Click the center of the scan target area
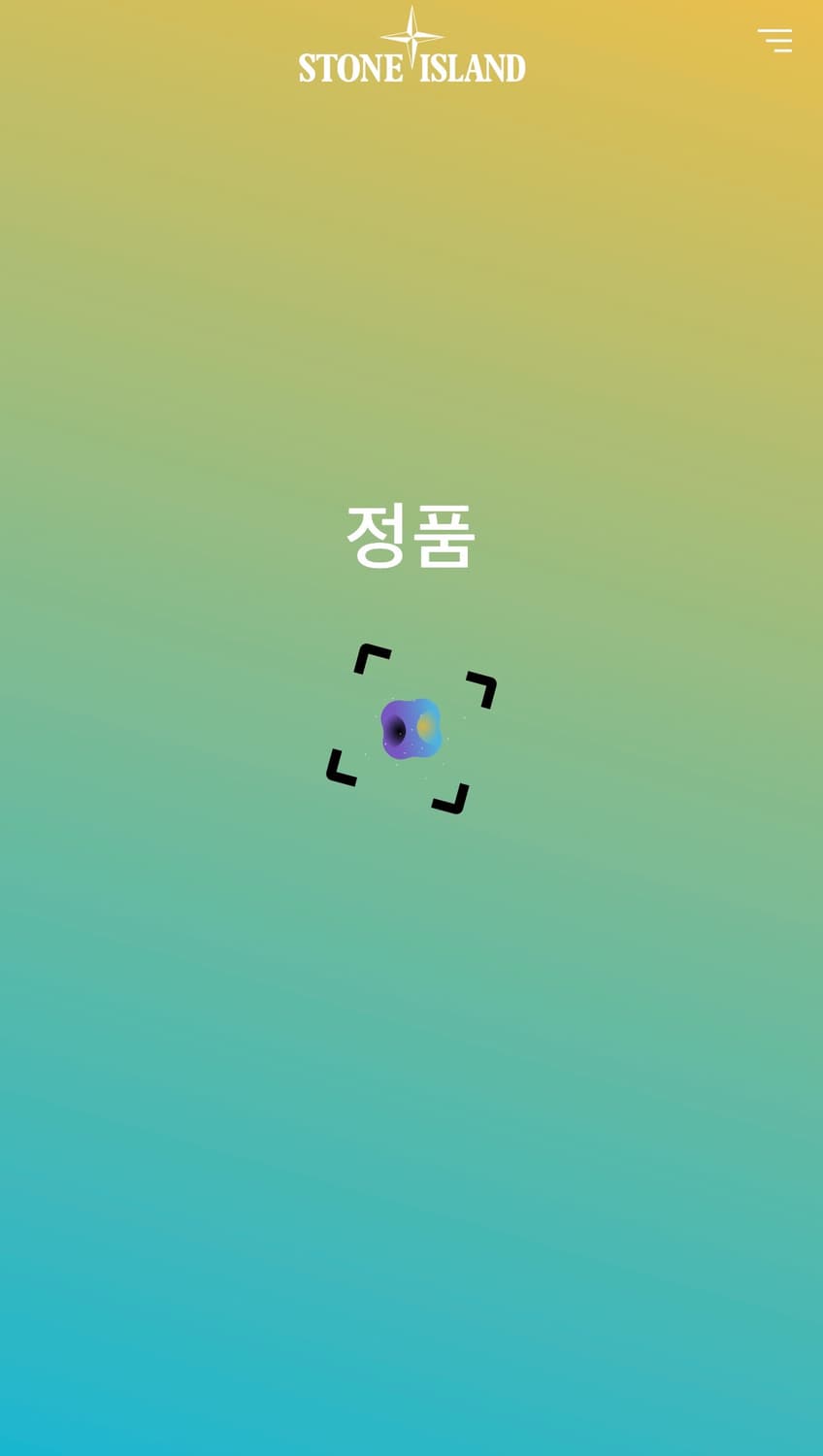The image size is (823, 1456). click(x=411, y=728)
